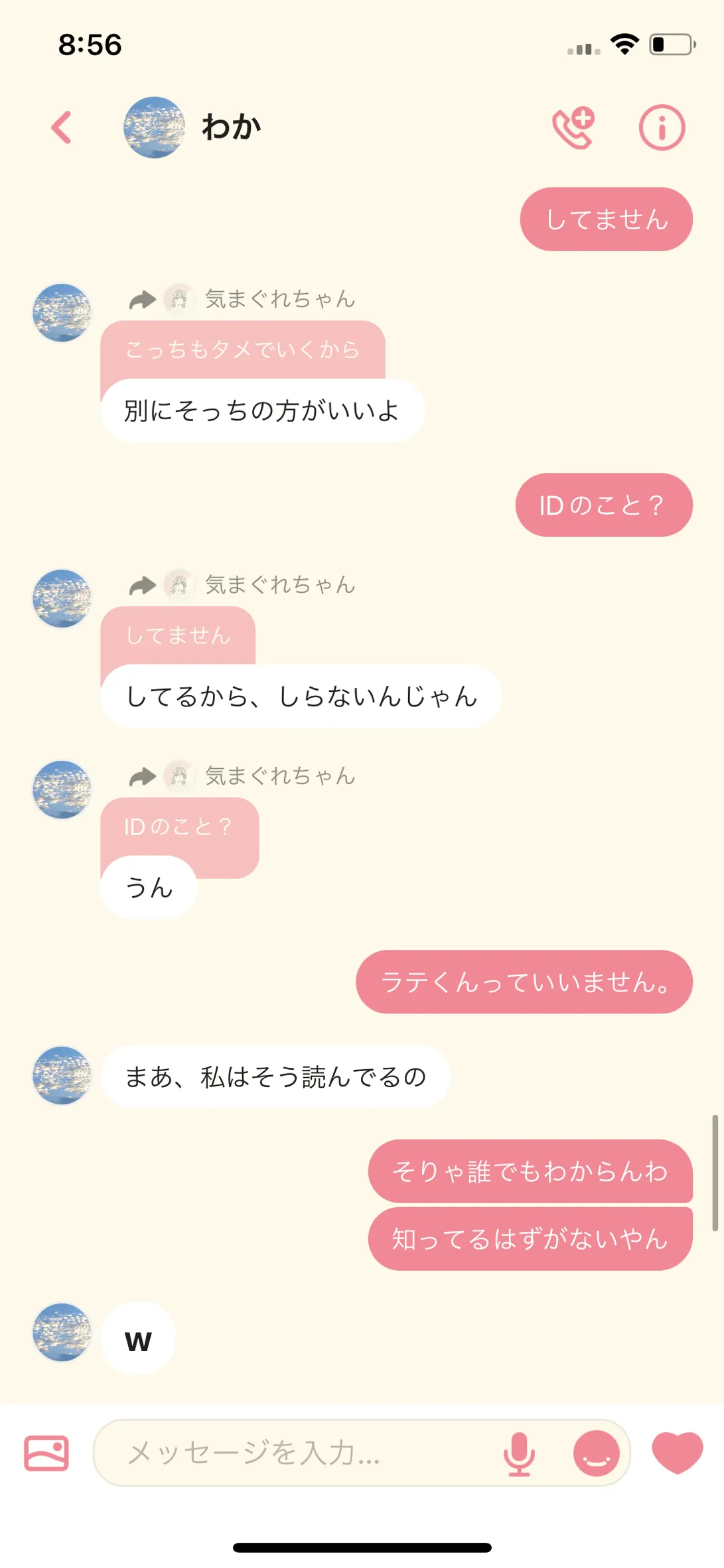Open わか's profile picture in header

click(154, 127)
